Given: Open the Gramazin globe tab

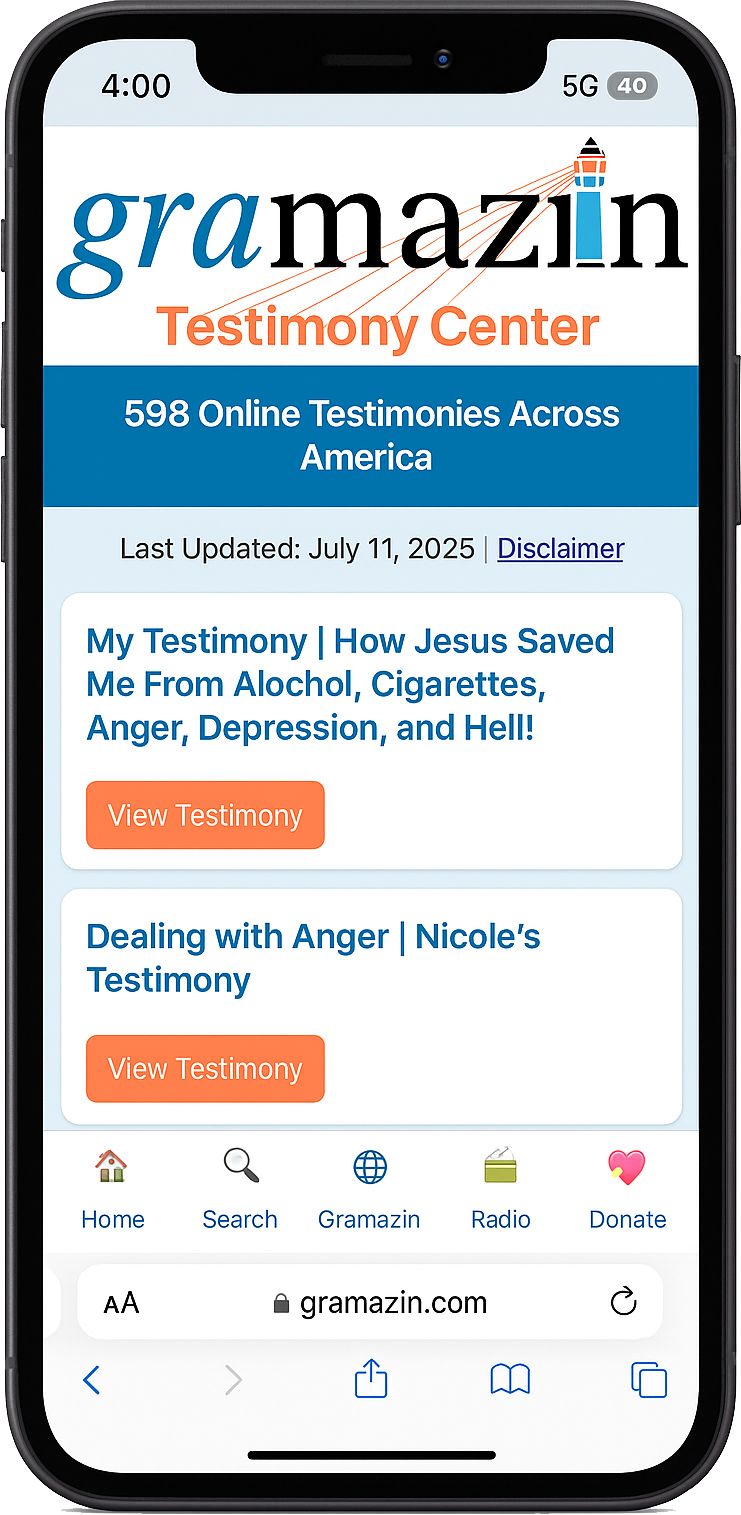Looking at the screenshot, I should point(369,1189).
